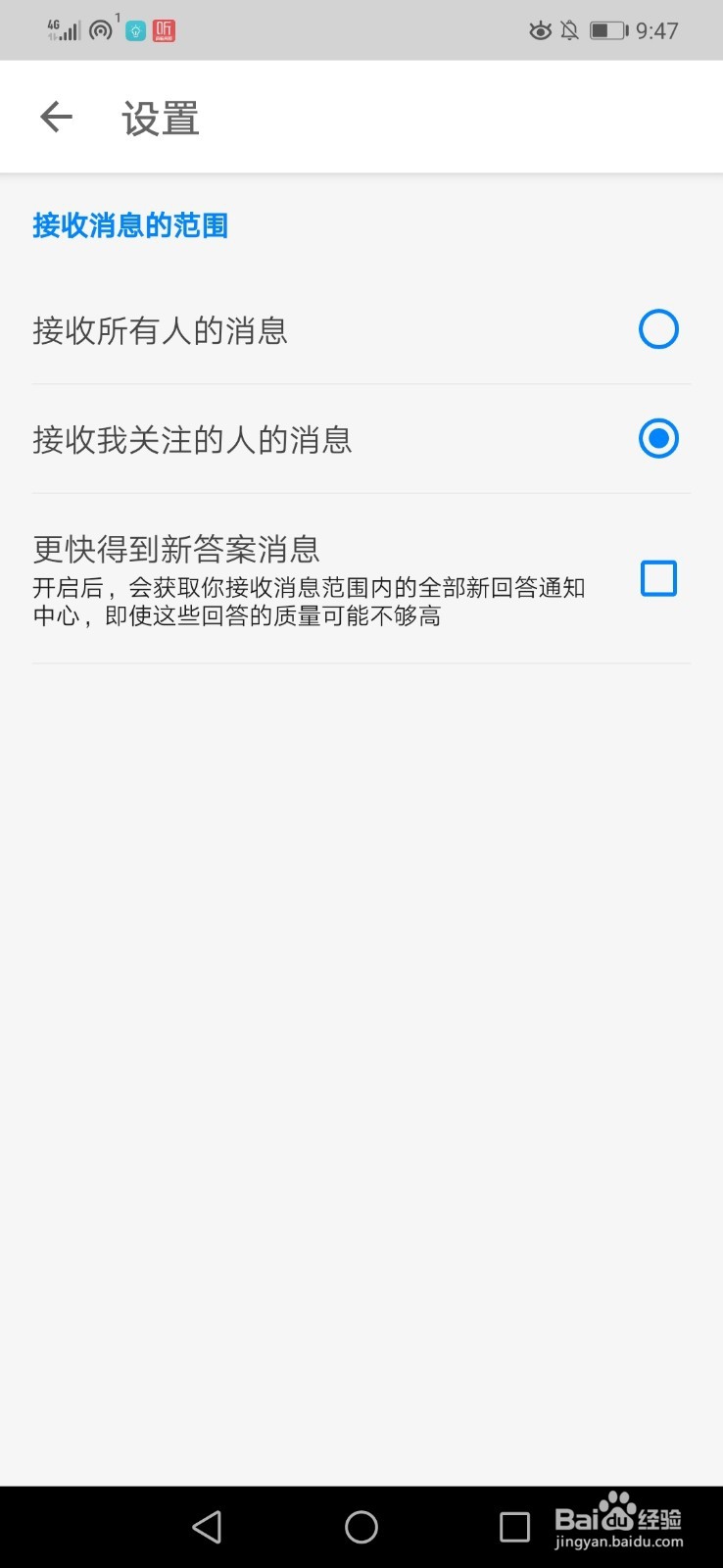Tap the screen recording status icon
The width and height of the screenshot is (723, 1568).
coord(101,30)
